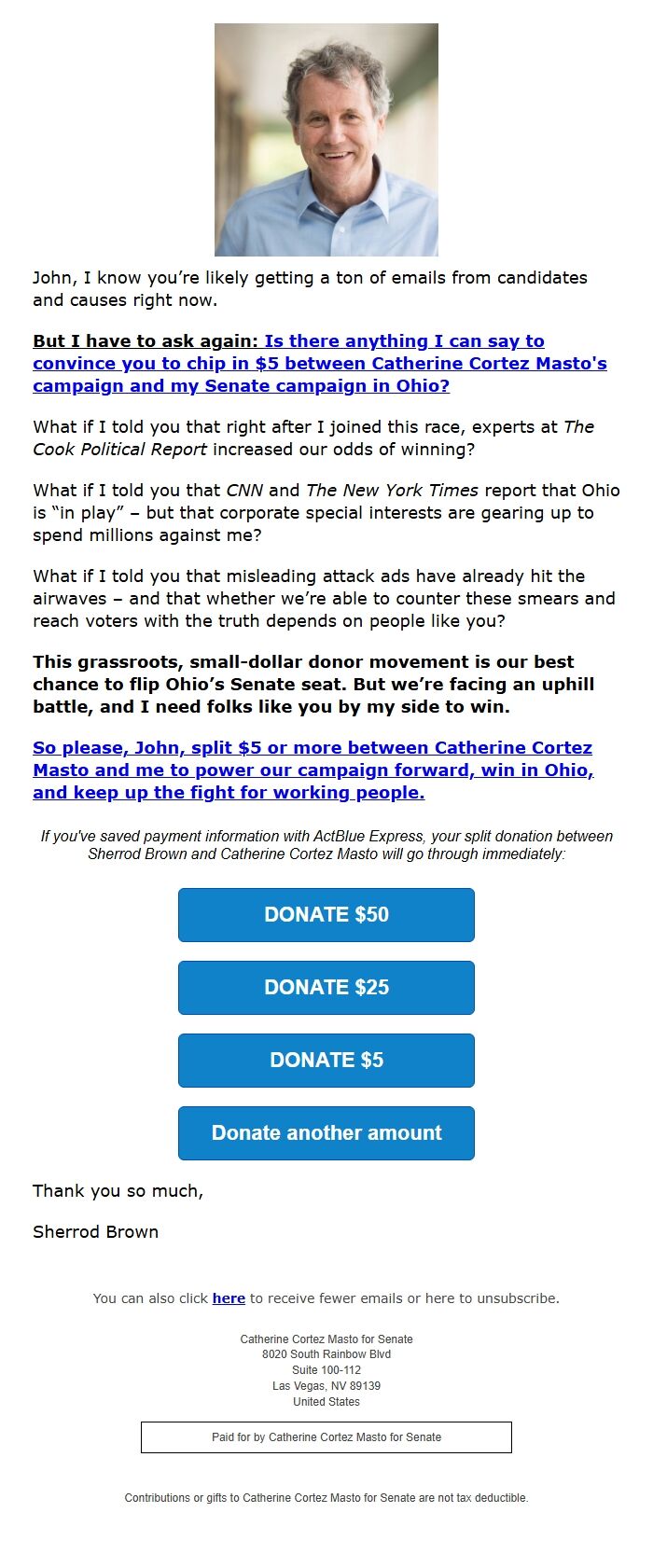Tap "Donate another amount"
The height and width of the screenshot is (1568, 653).
326,1133
